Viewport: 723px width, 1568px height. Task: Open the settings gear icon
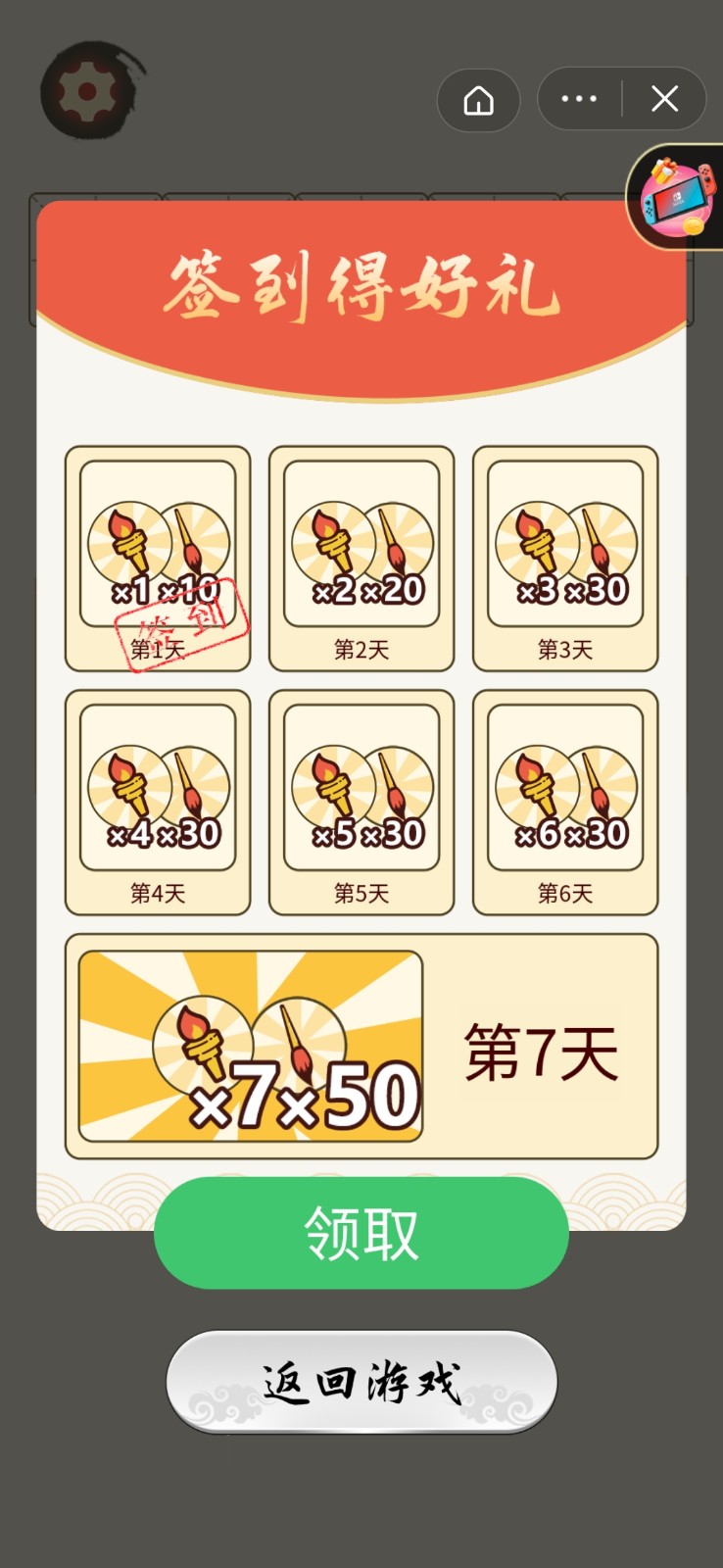coord(87,91)
